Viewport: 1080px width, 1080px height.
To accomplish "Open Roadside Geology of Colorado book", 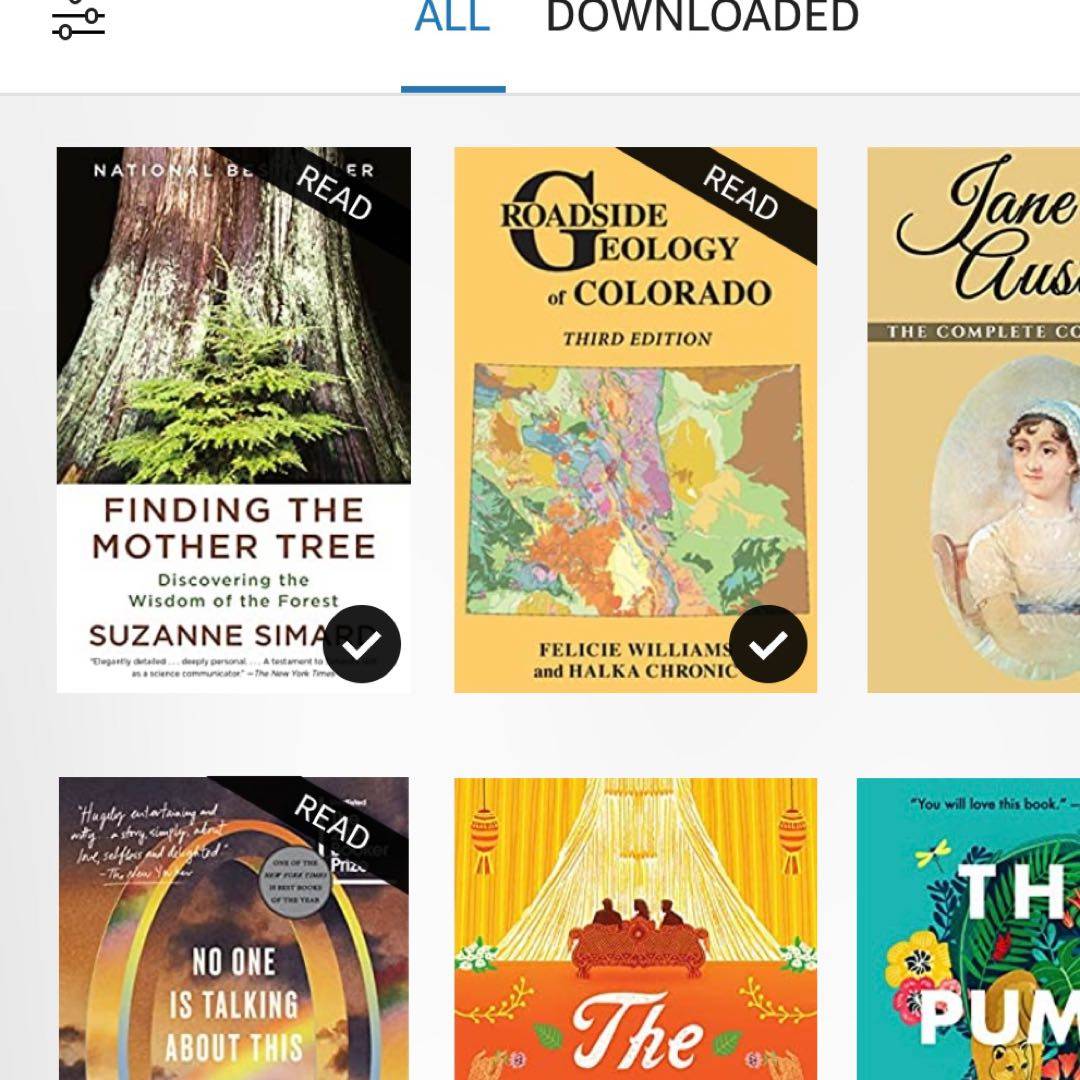I will point(635,420).
